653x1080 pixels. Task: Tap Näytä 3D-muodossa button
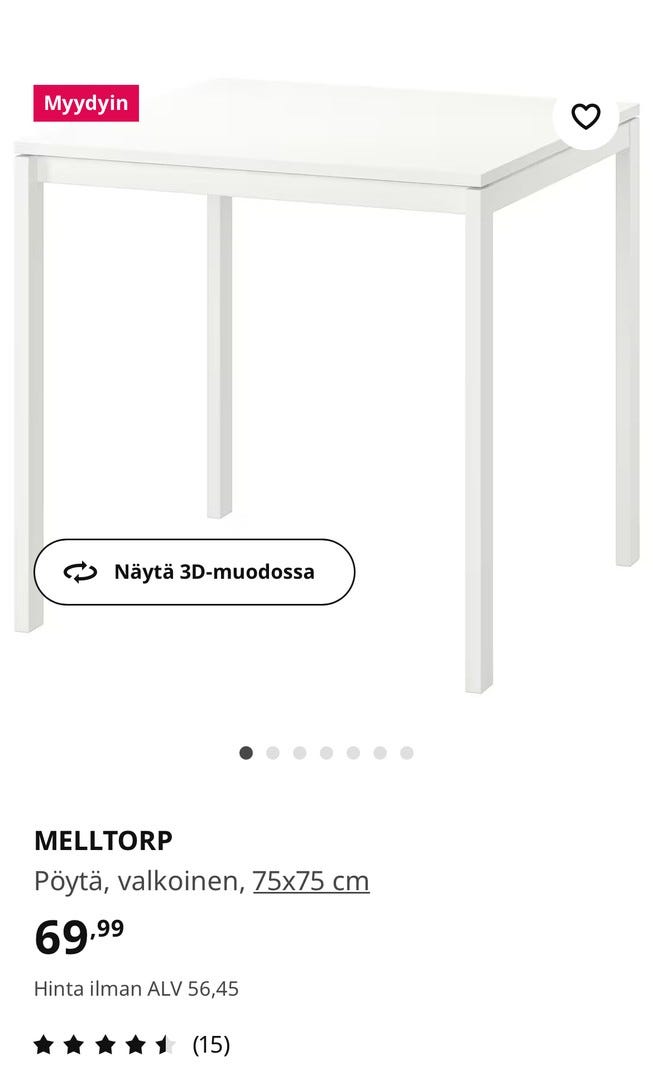[x=194, y=572]
